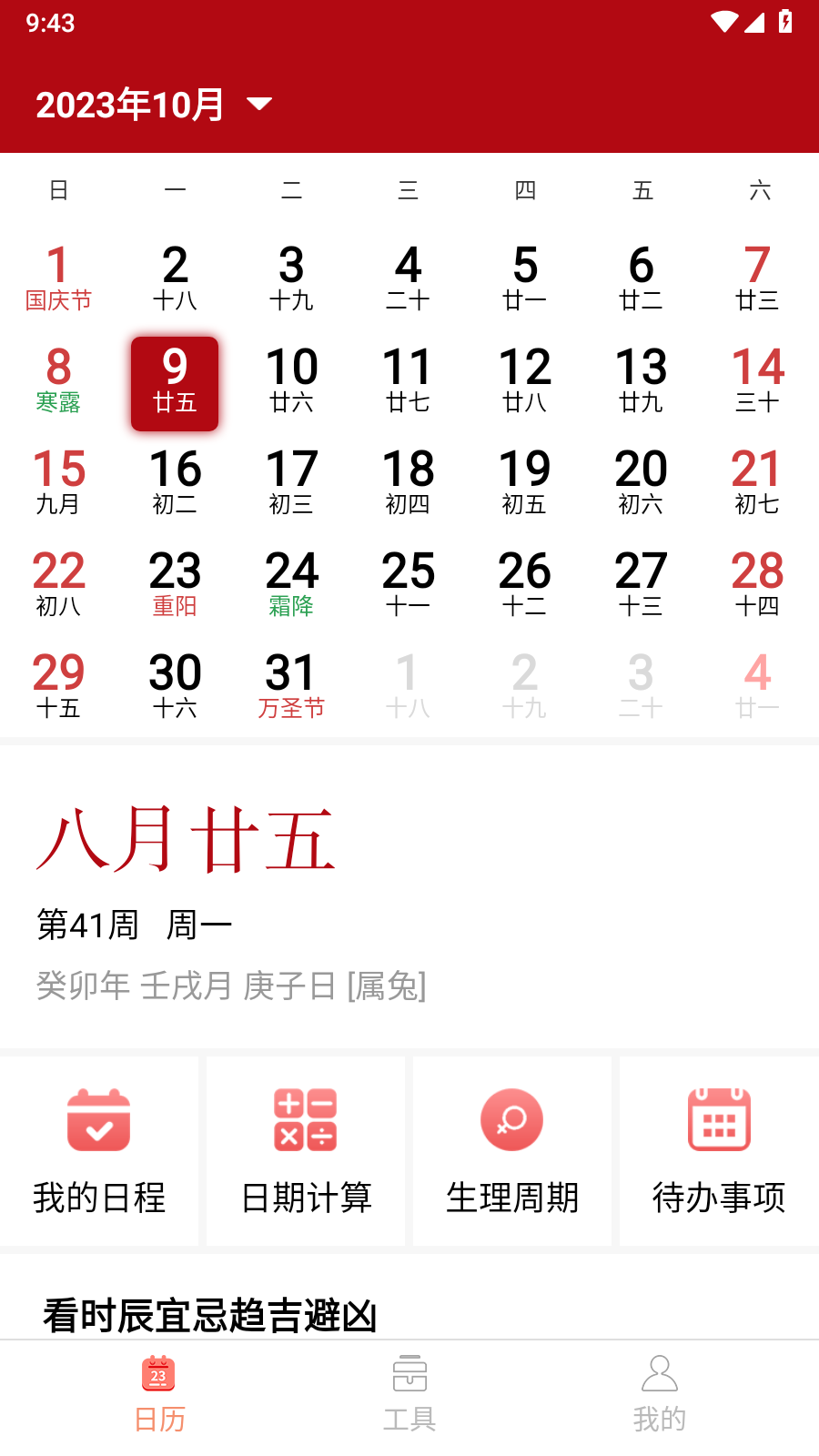
Task: Switch to the 日历 tab
Action: tap(159, 1394)
